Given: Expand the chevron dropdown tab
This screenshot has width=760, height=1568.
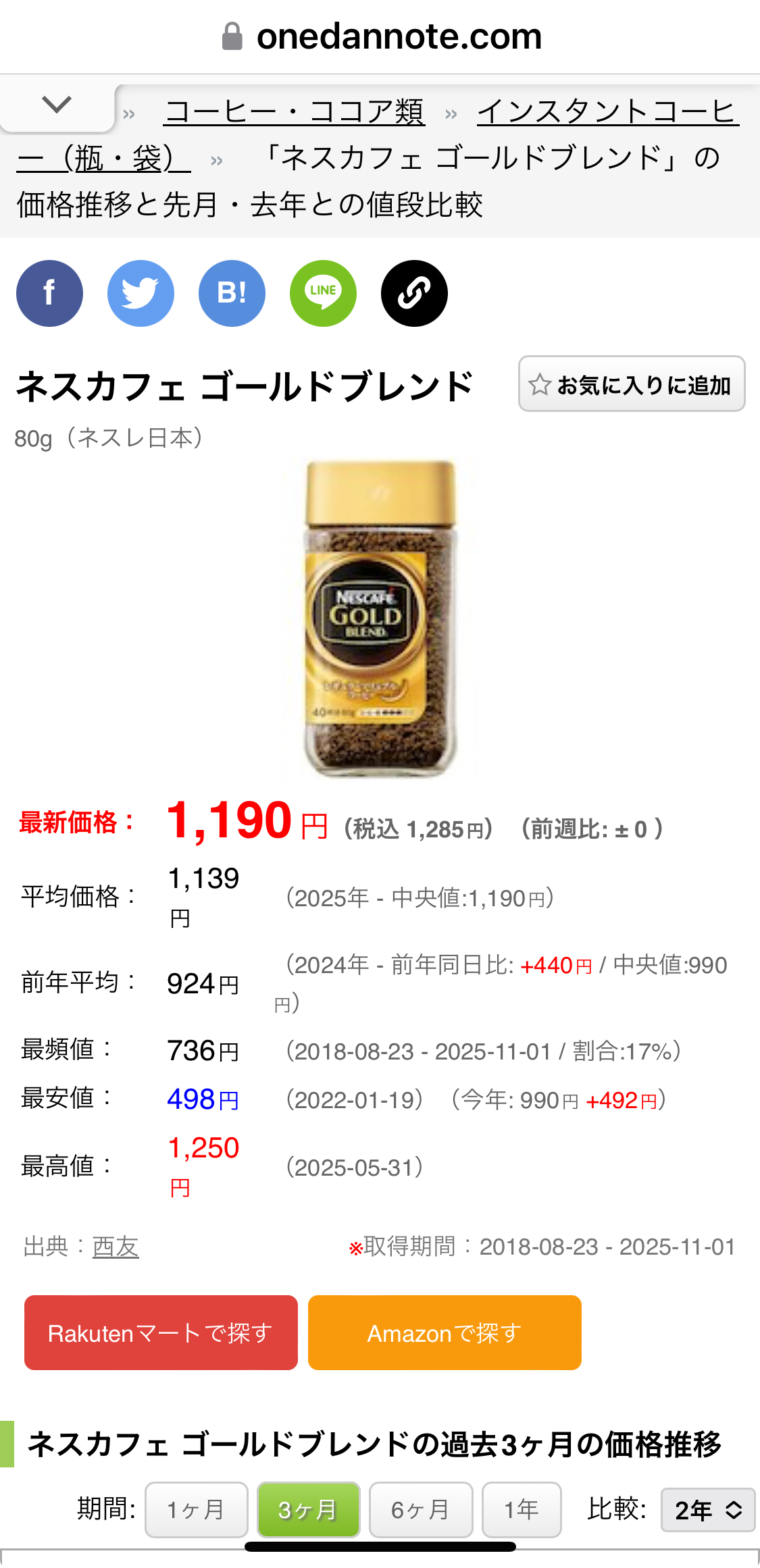Looking at the screenshot, I should point(57,106).
